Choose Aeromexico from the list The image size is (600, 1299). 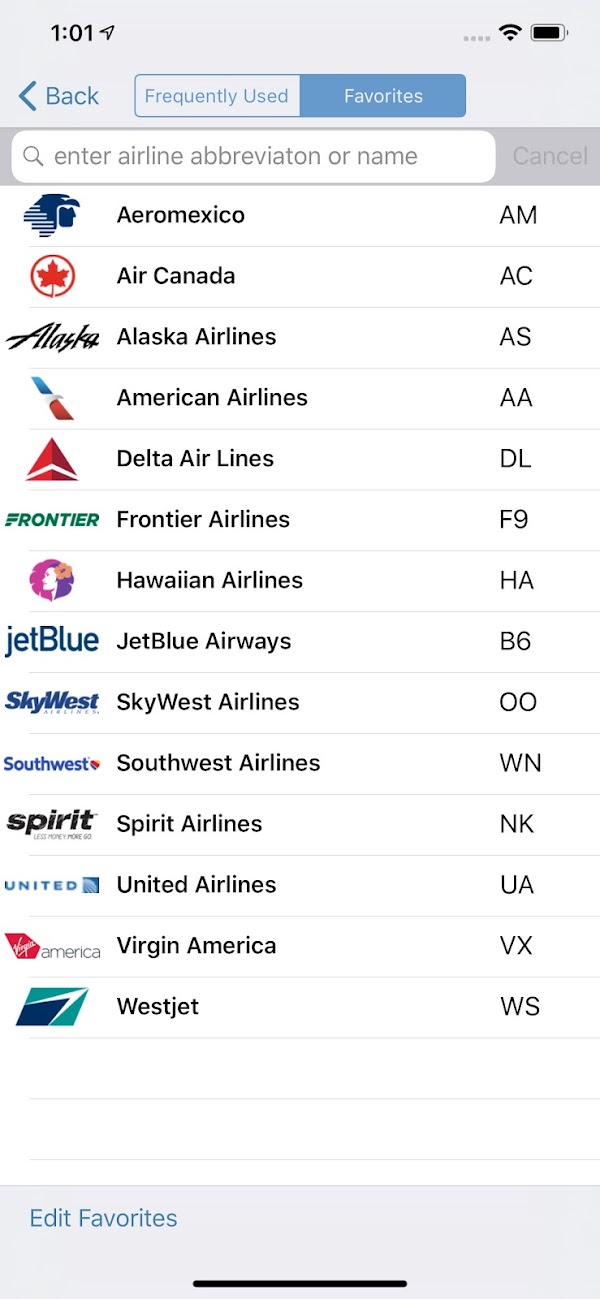(300, 215)
